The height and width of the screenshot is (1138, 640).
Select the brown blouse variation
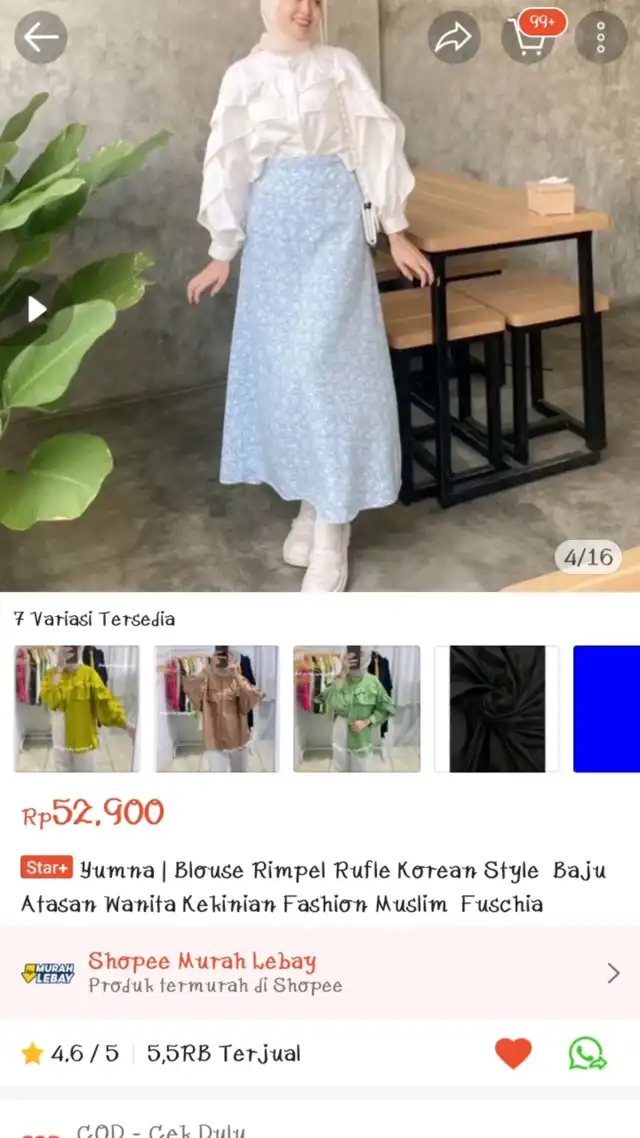(x=217, y=709)
